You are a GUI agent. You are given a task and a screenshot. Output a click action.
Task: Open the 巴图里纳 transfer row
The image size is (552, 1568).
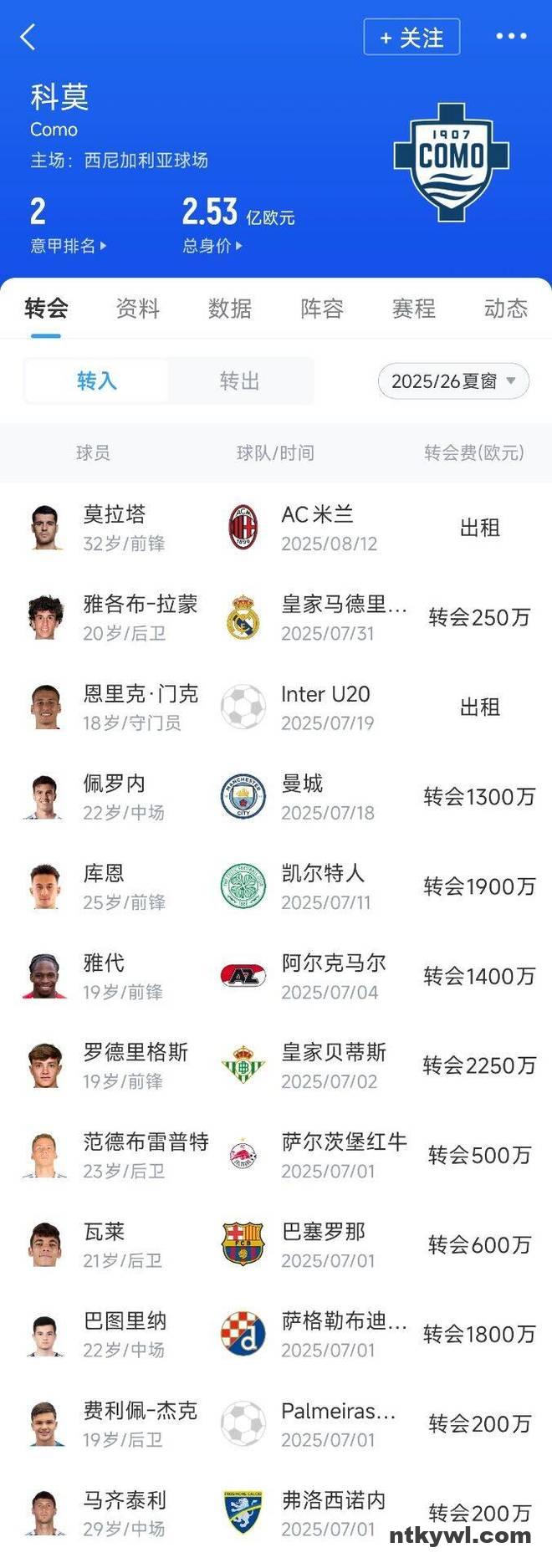coord(276,1334)
